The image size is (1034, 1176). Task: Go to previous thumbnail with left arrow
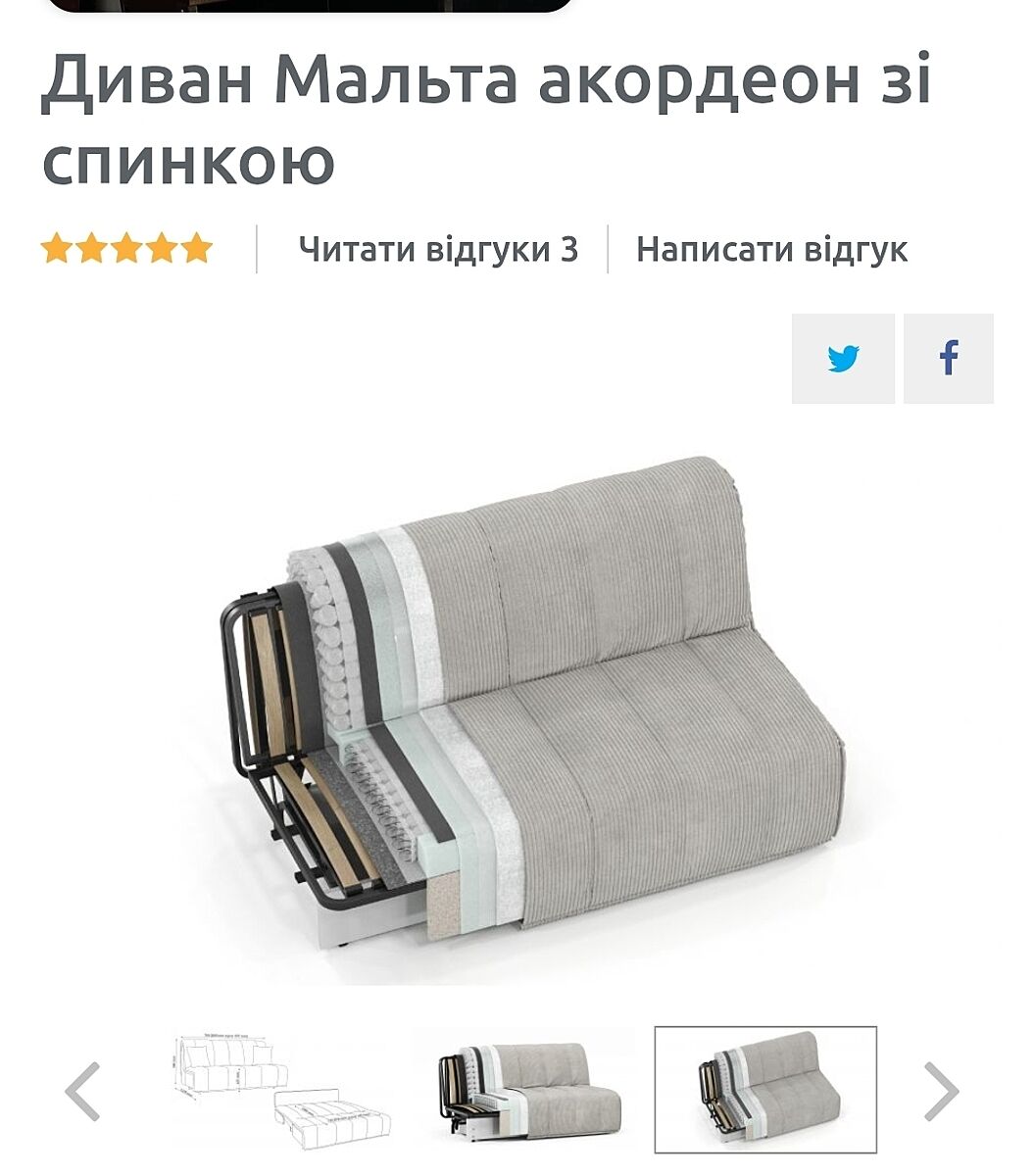click(x=82, y=1091)
